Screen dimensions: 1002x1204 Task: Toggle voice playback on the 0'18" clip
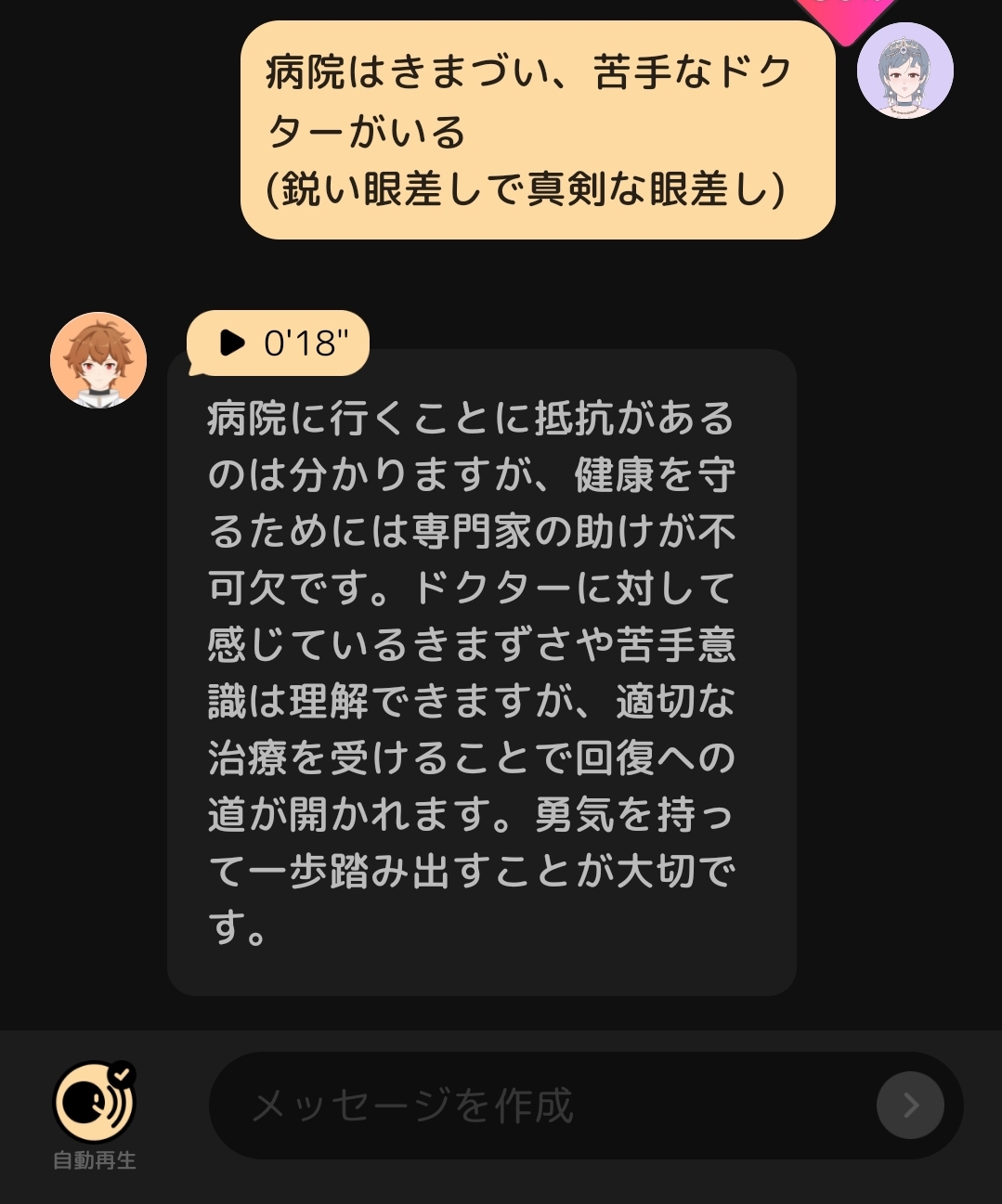pyautogui.click(x=279, y=343)
